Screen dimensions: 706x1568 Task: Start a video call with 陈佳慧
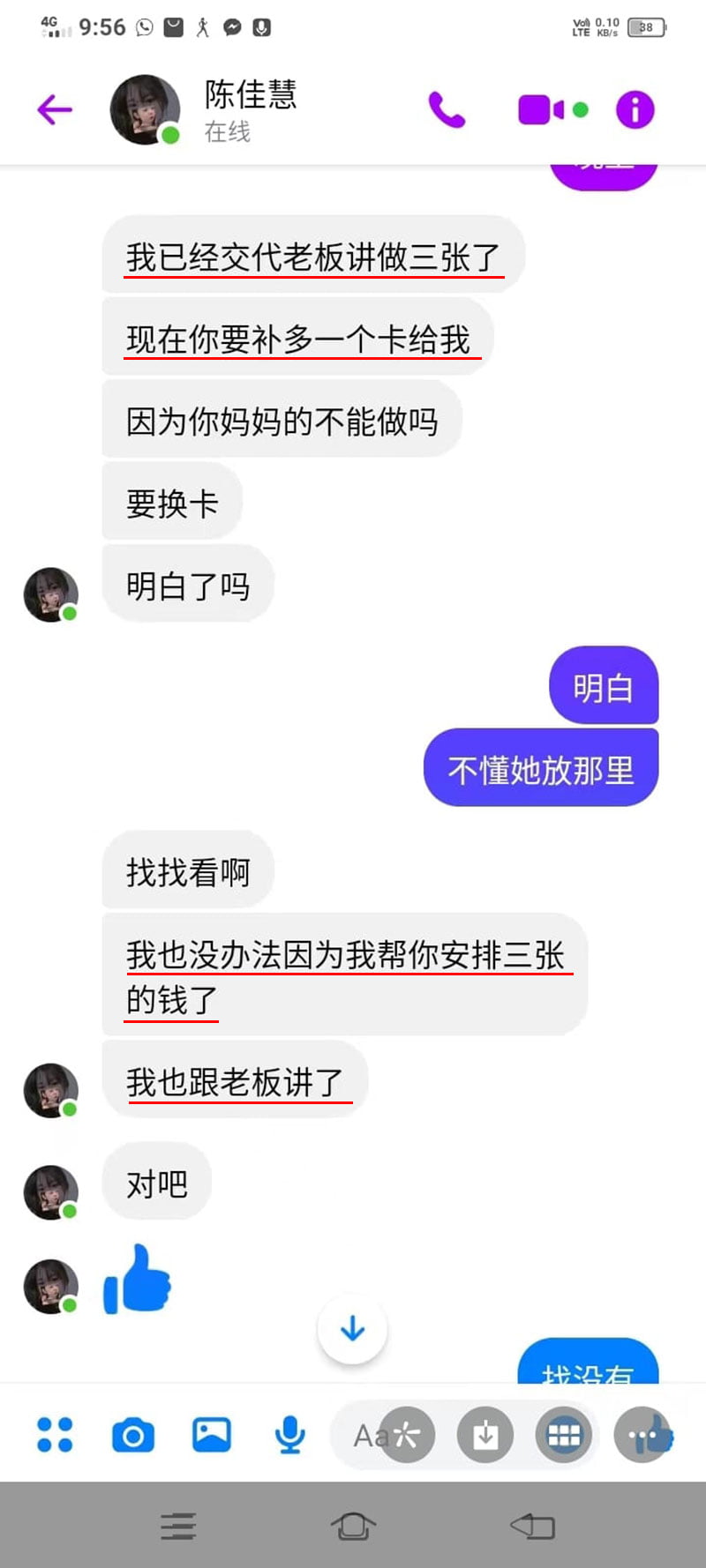pos(541,110)
